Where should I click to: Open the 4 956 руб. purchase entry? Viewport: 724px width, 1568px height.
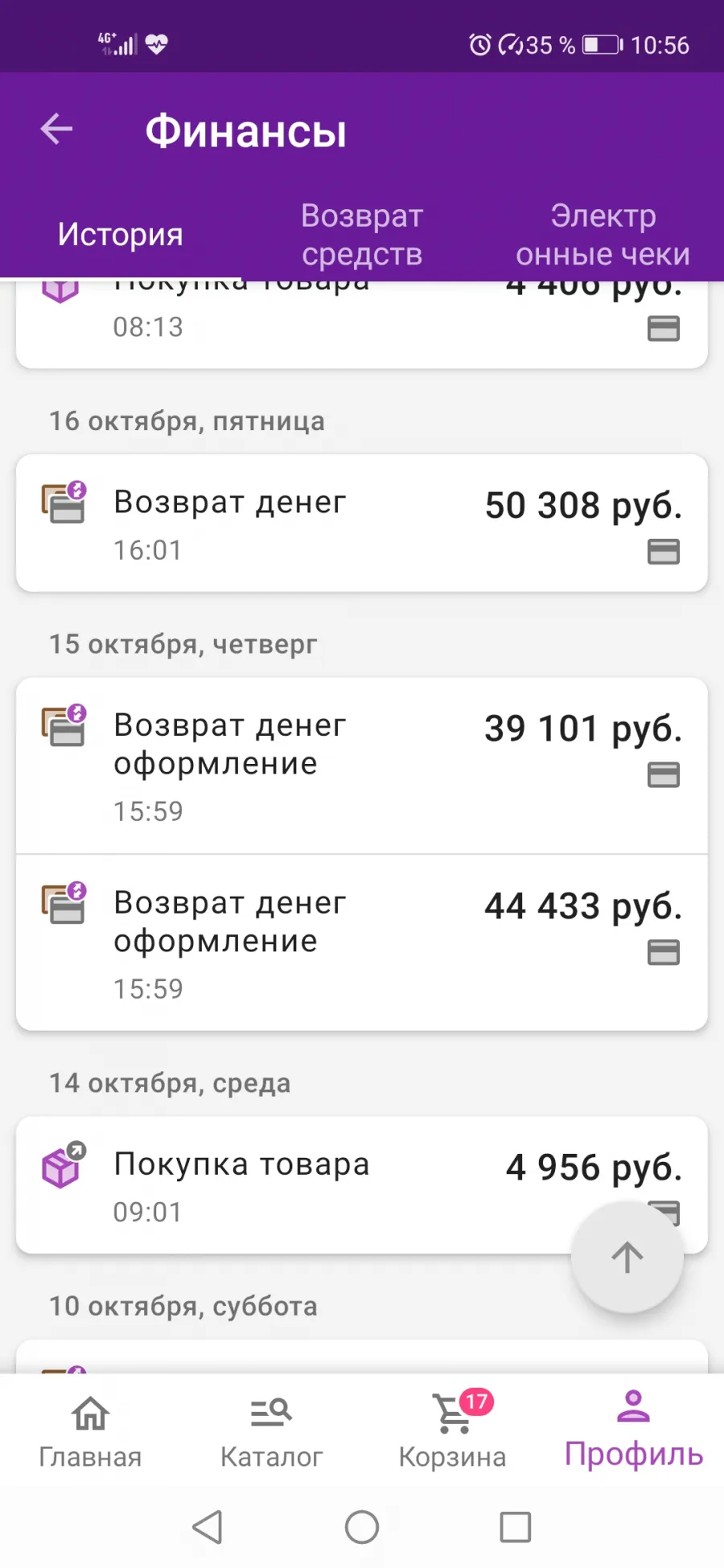[362, 1185]
